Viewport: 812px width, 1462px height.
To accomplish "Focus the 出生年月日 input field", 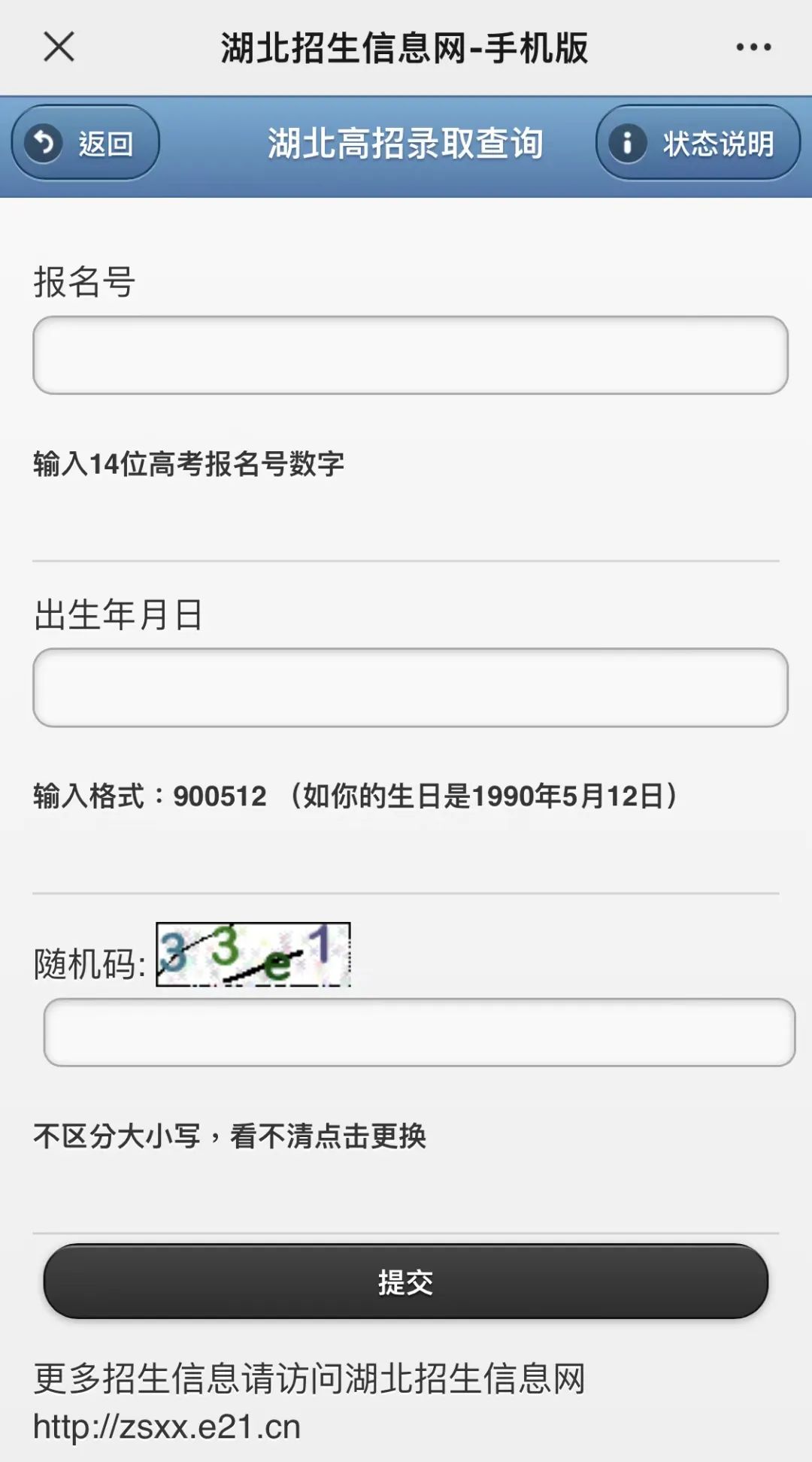I will (411, 687).
